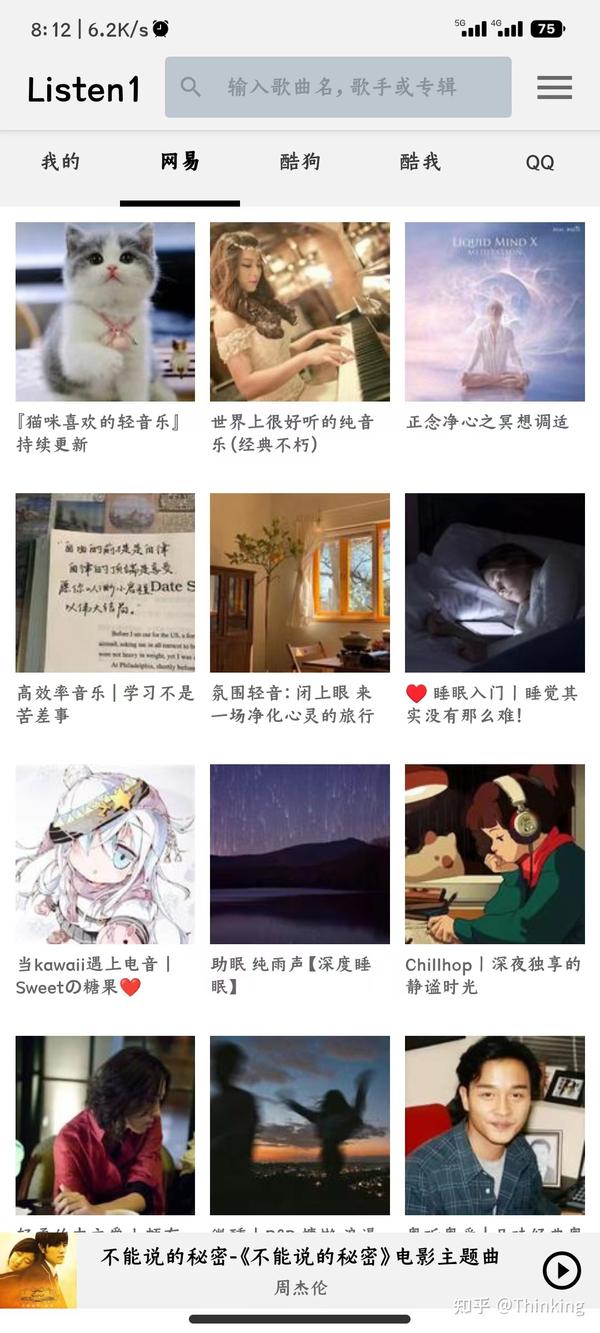Open 正念净心之冥想调适 playlist
This screenshot has height=1333, width=600.
click(x=494, y=312)
